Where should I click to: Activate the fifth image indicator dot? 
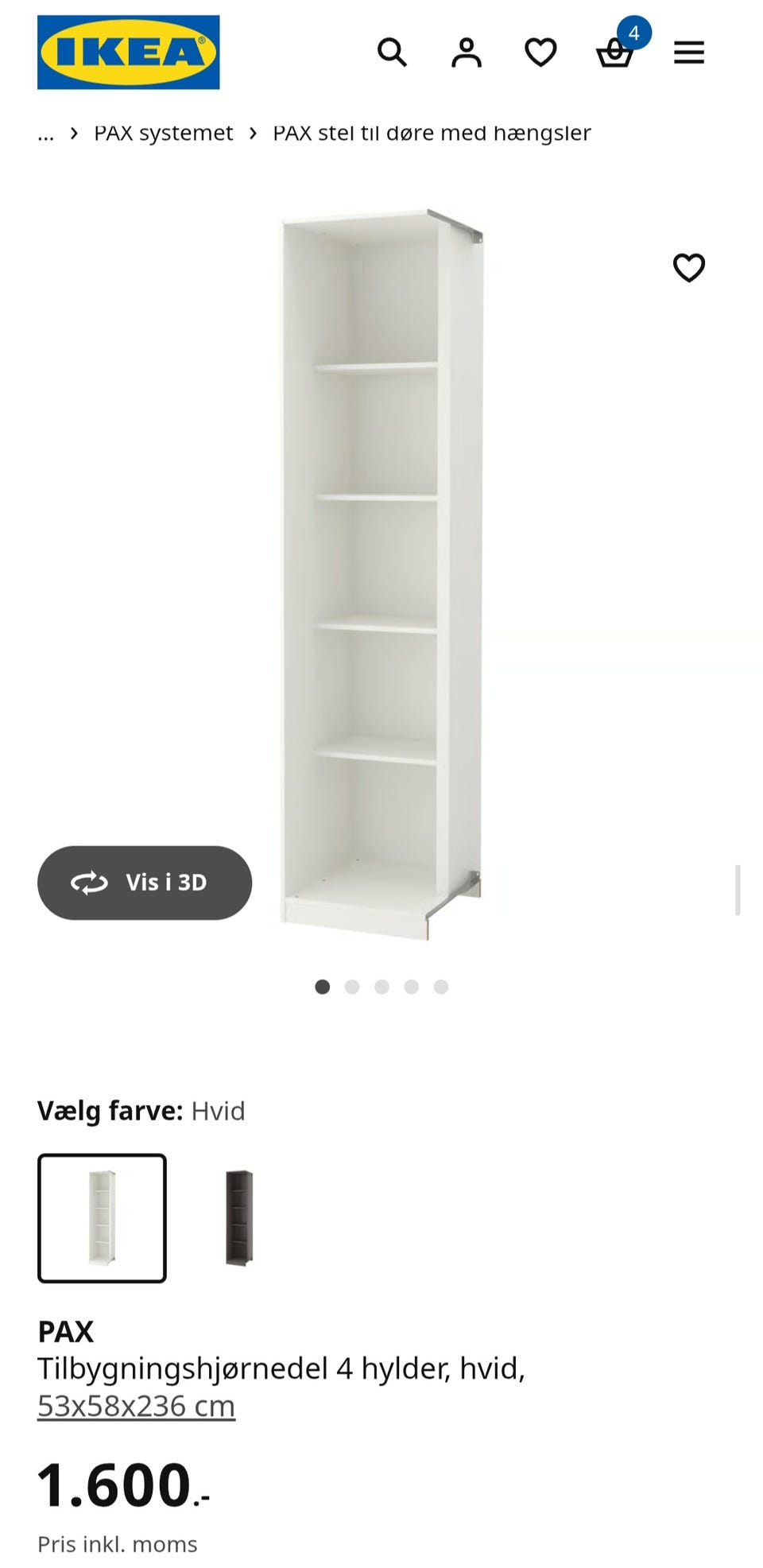[x=440, y=987]
